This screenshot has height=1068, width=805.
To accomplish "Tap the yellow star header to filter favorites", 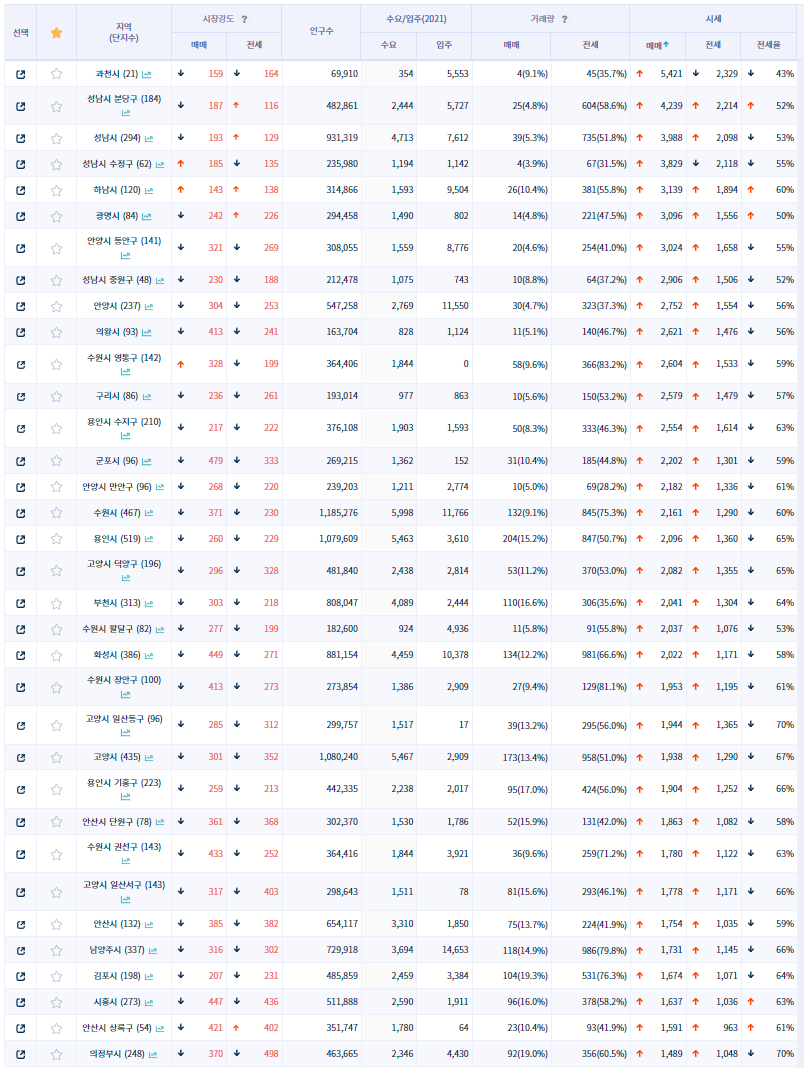I will (x=57, y=33).
